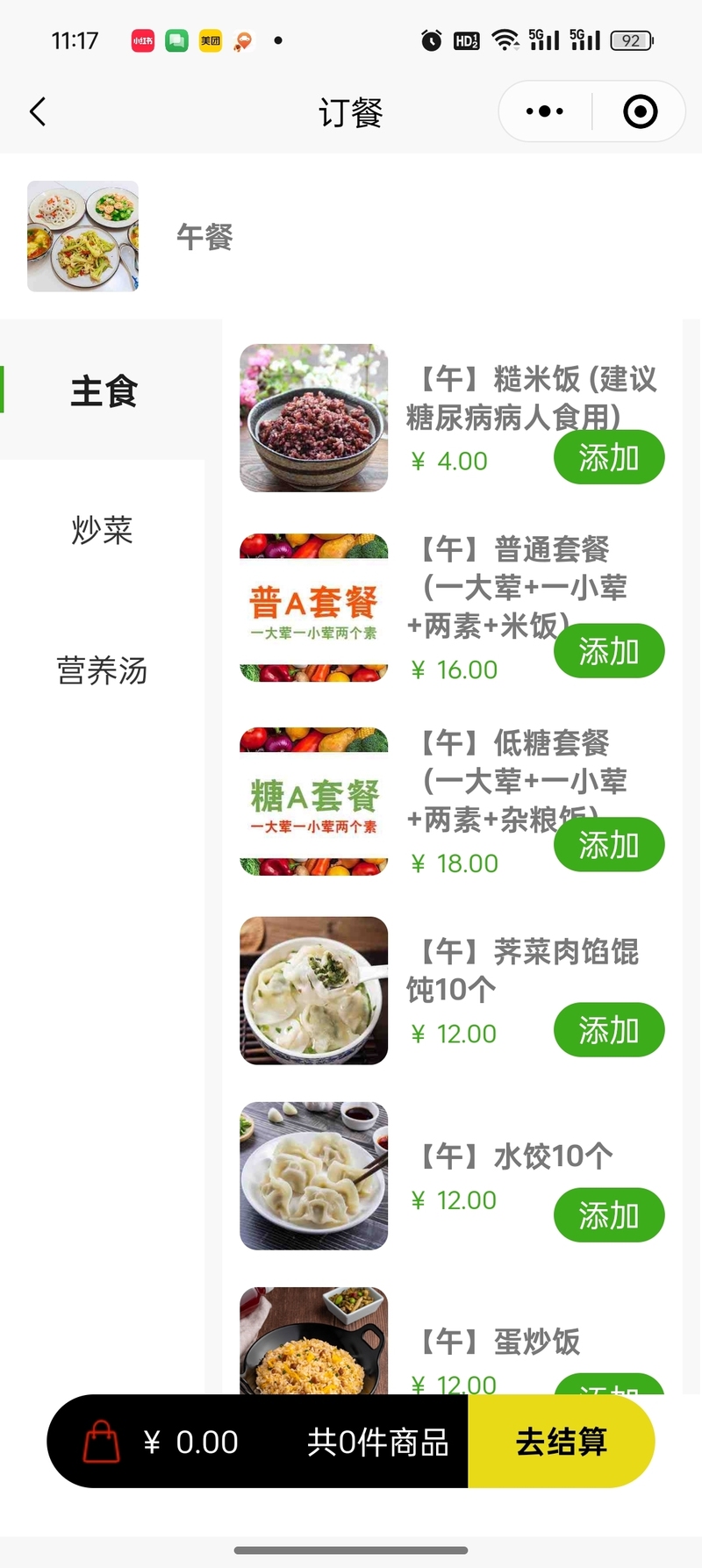
Task: Close the mini-program with the circle button
Action: [x=640, y=111]
